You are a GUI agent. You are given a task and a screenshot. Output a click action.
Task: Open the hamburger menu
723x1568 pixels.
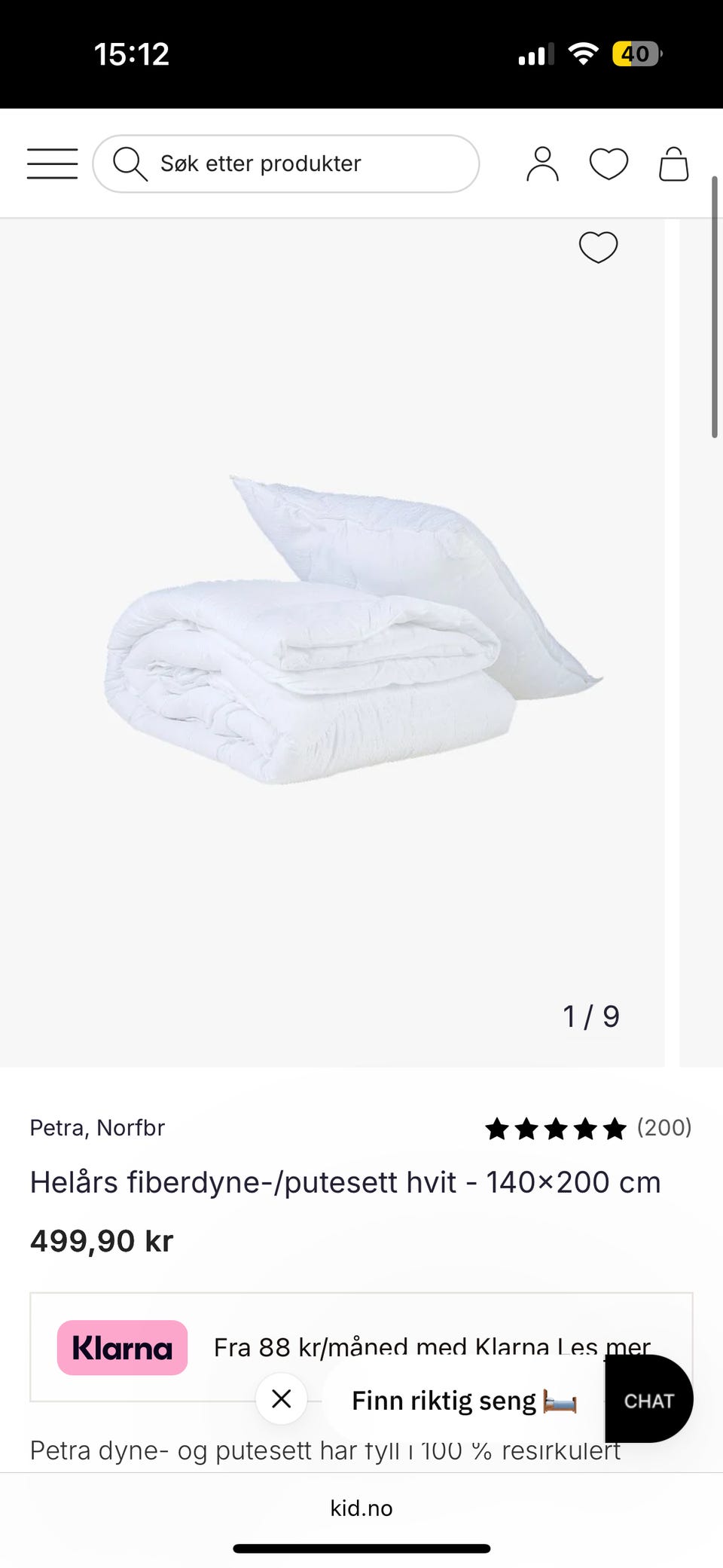[x=52, y=164]
